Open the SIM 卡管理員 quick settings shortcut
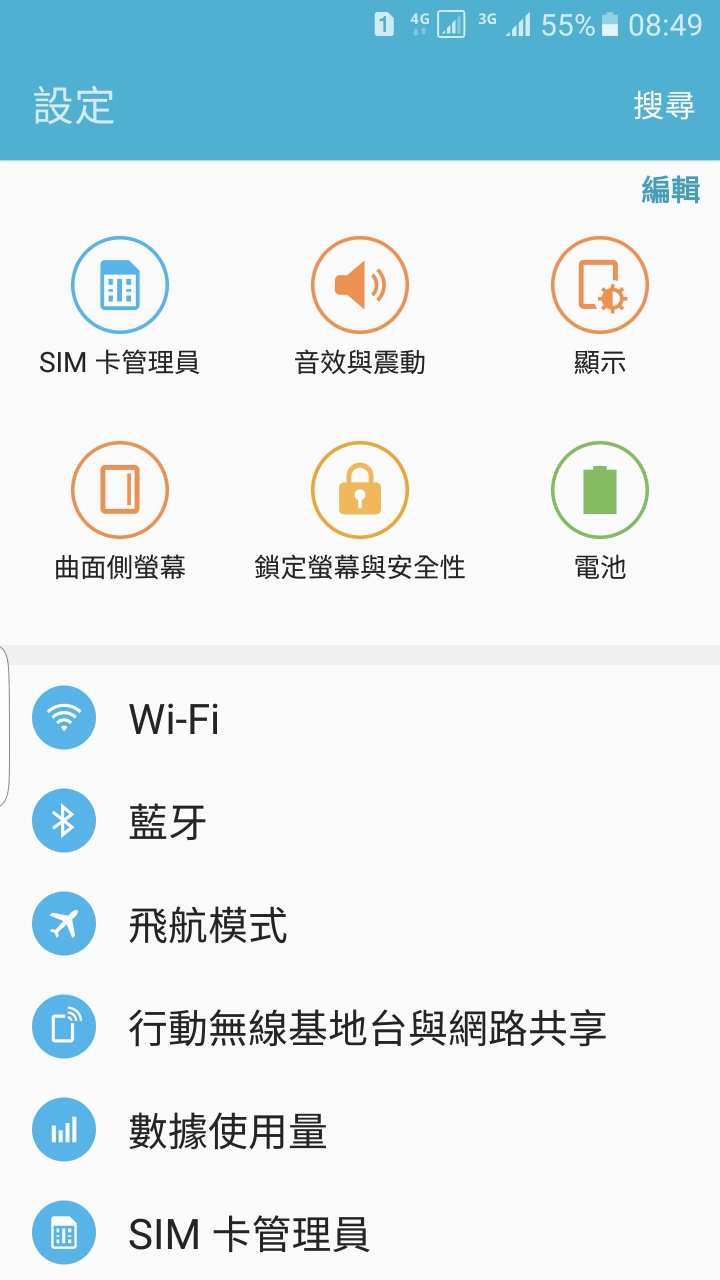 [x=120, y=306]
